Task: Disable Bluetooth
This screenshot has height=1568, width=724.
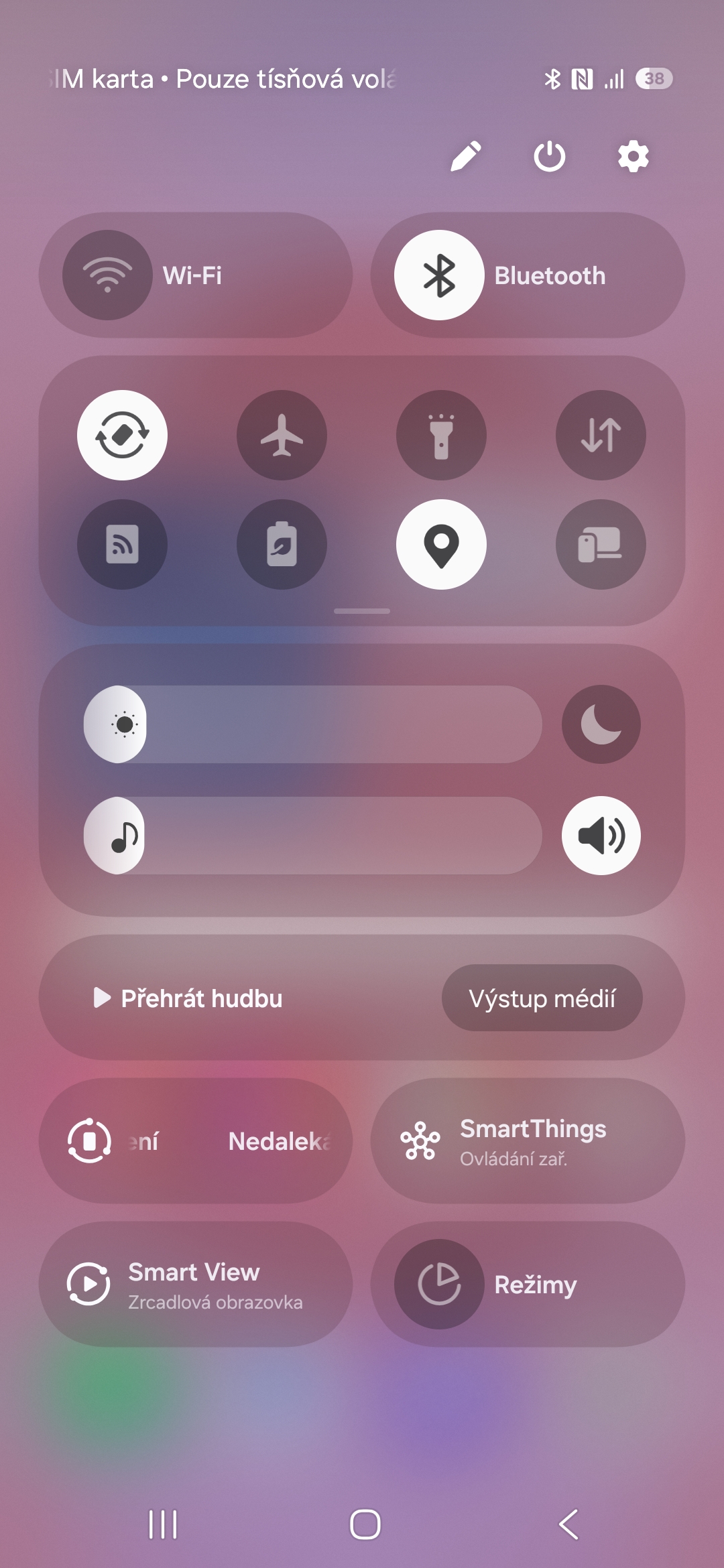Action: [x=439, y=275]
